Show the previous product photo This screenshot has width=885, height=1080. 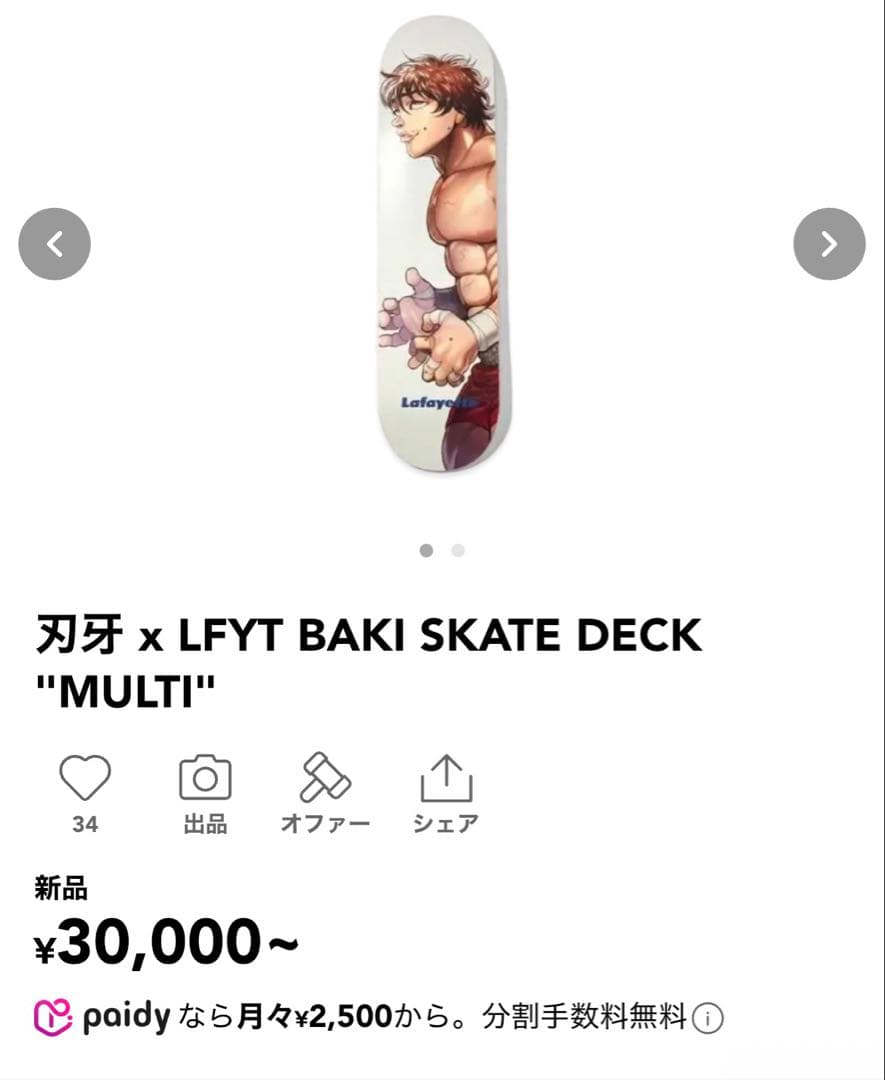tap(55, 244)
